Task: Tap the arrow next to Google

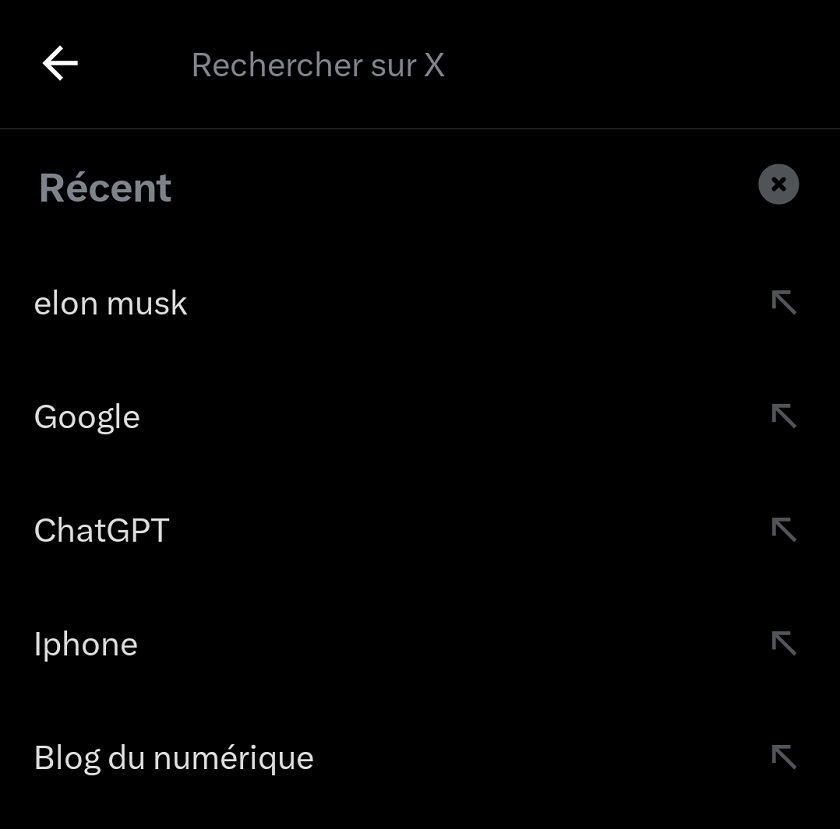Action: click(x=783, y=416)
